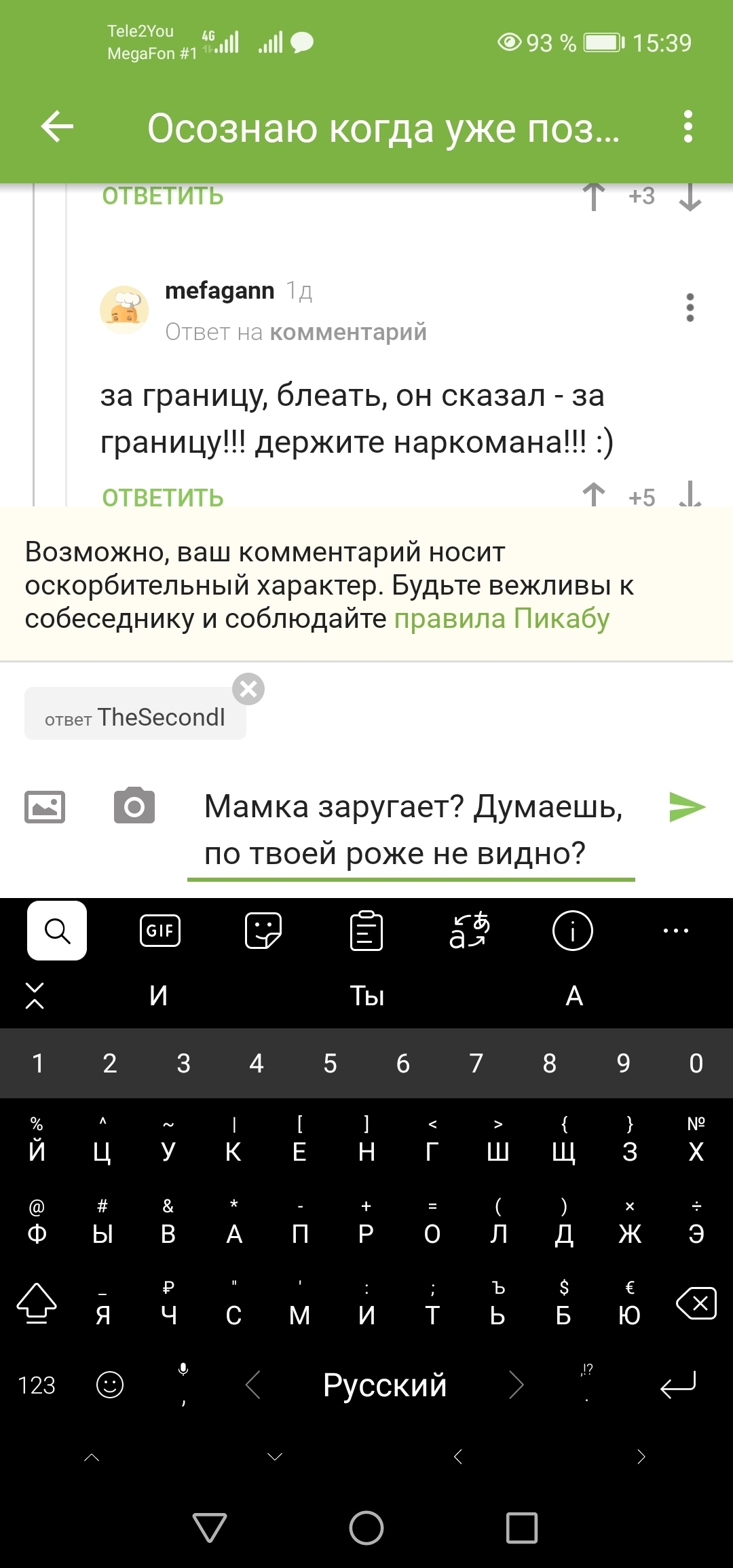Open mefagann's comment options menu

(x=690, y=307)
